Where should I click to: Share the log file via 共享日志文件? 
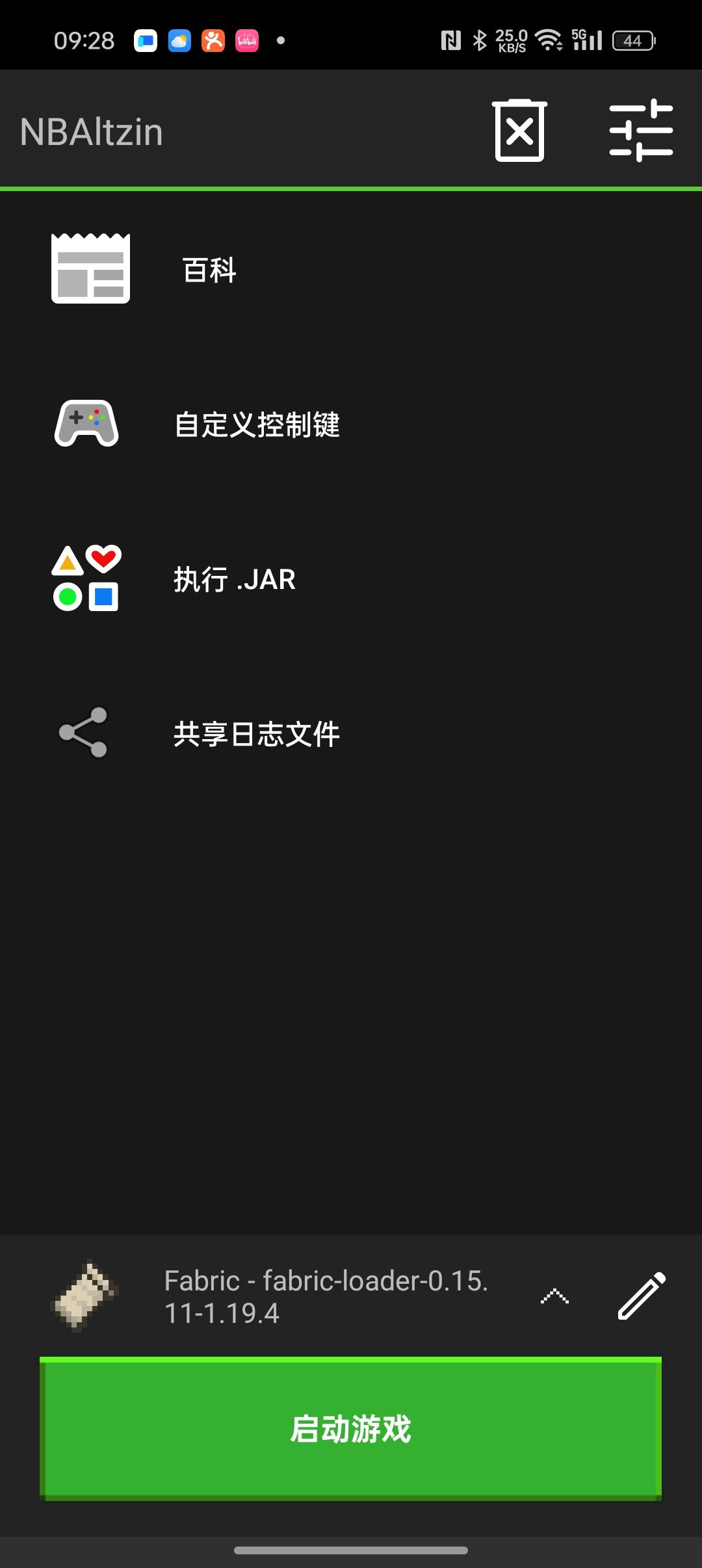point(256,734)
